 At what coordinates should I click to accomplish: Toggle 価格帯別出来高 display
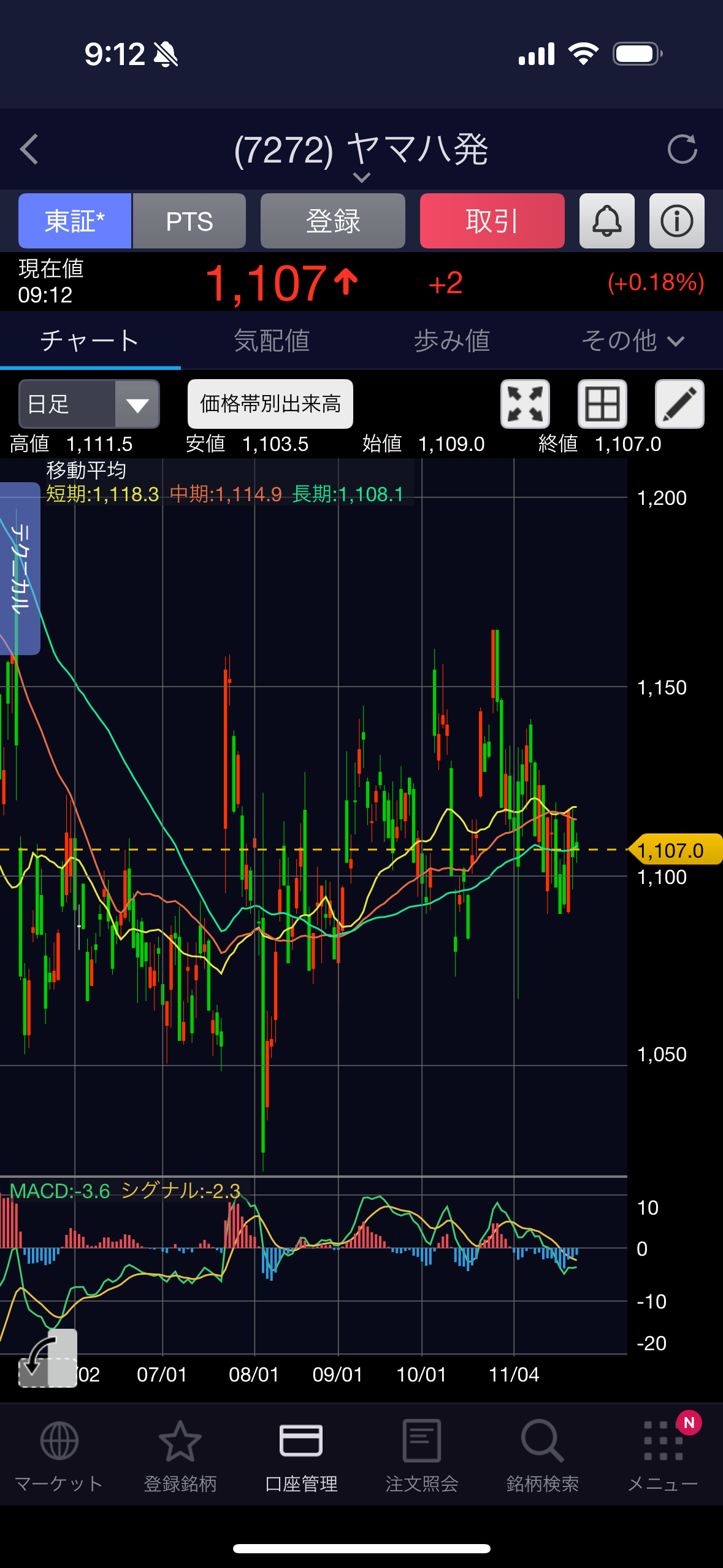(270, 404)
